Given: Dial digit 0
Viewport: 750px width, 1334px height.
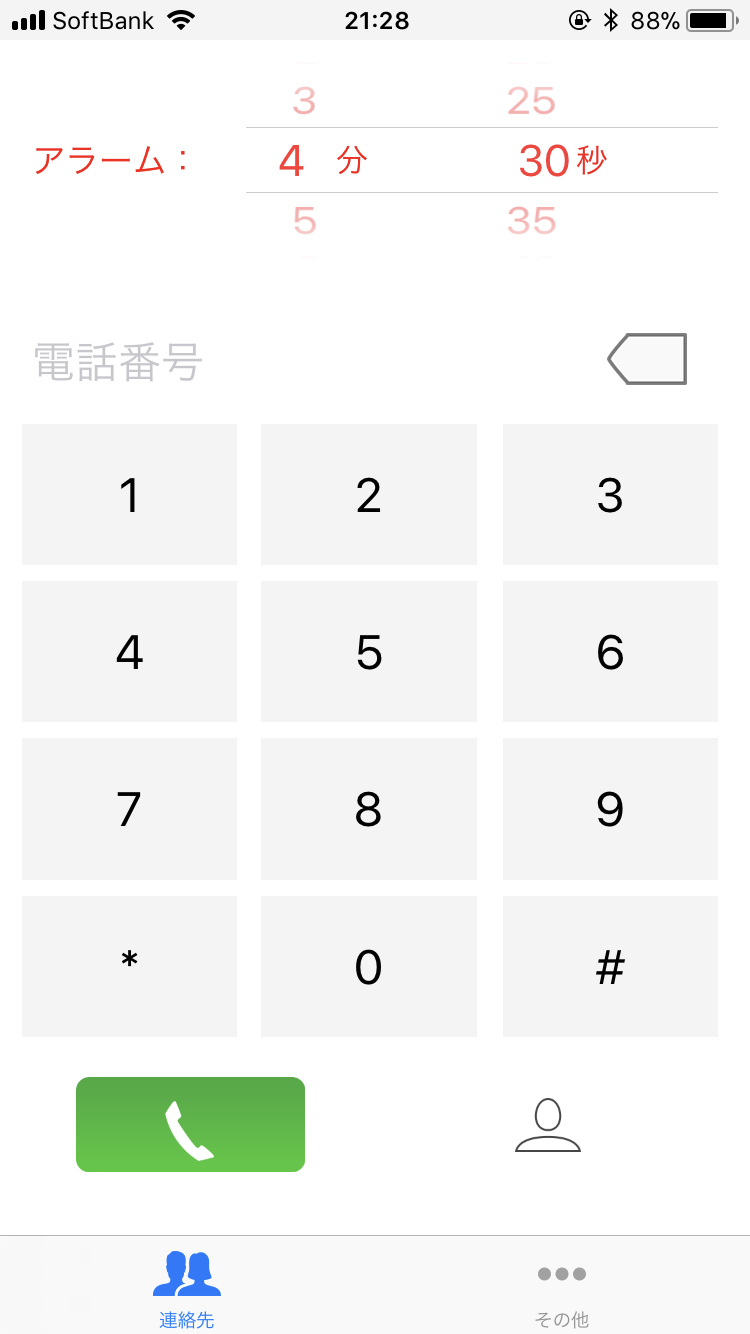Looking at the screenshot, I should pyautogui.click(x=368, y=966).
